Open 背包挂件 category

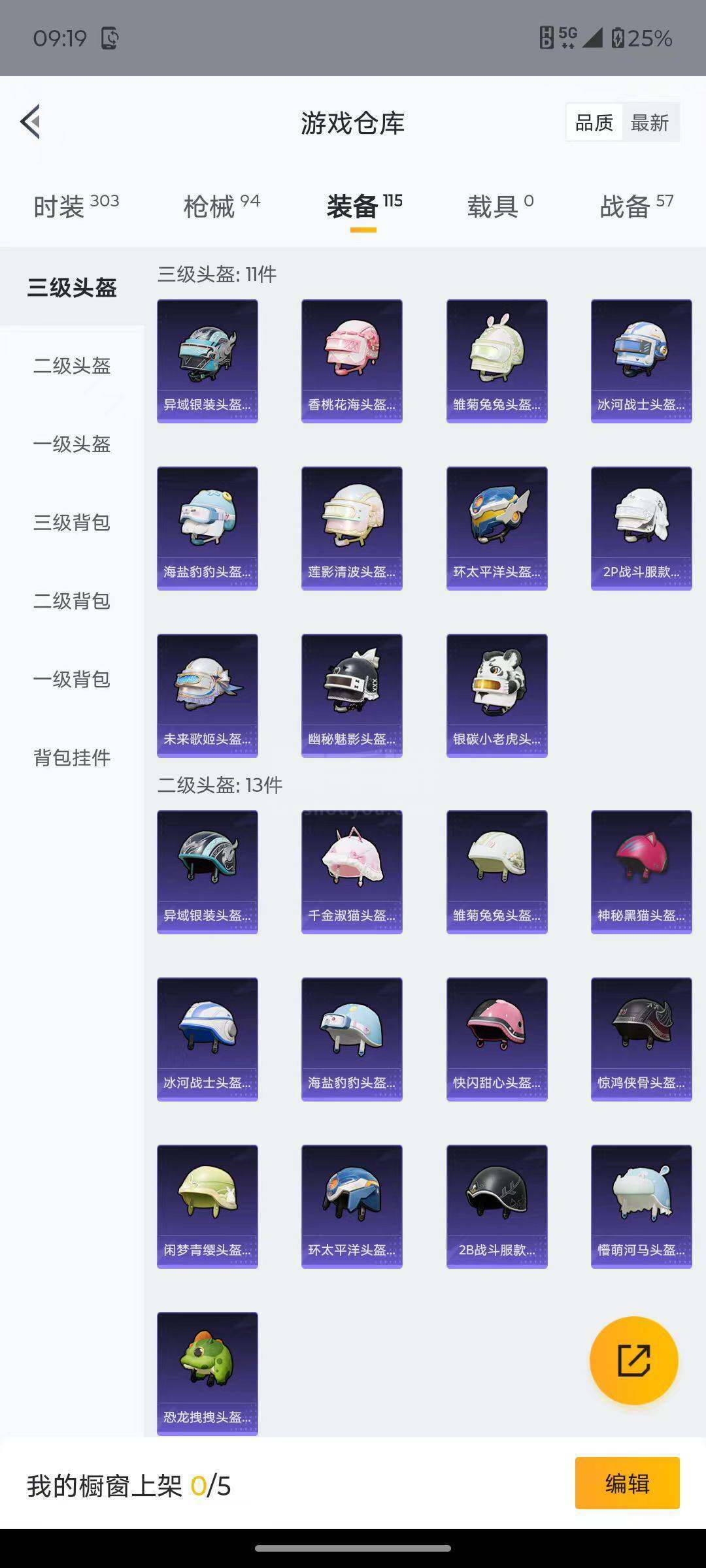coord(72,758)
